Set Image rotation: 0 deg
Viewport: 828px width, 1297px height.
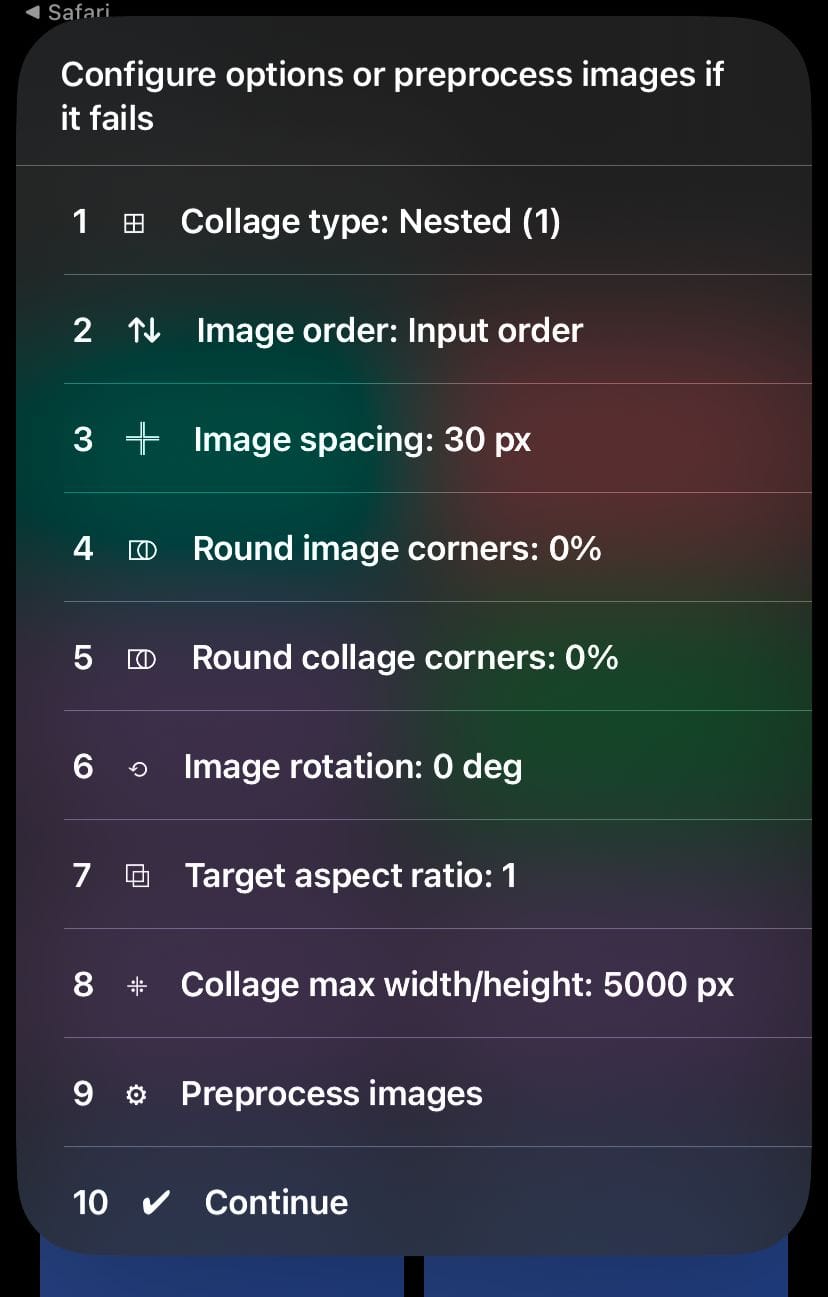pos(352,766)
